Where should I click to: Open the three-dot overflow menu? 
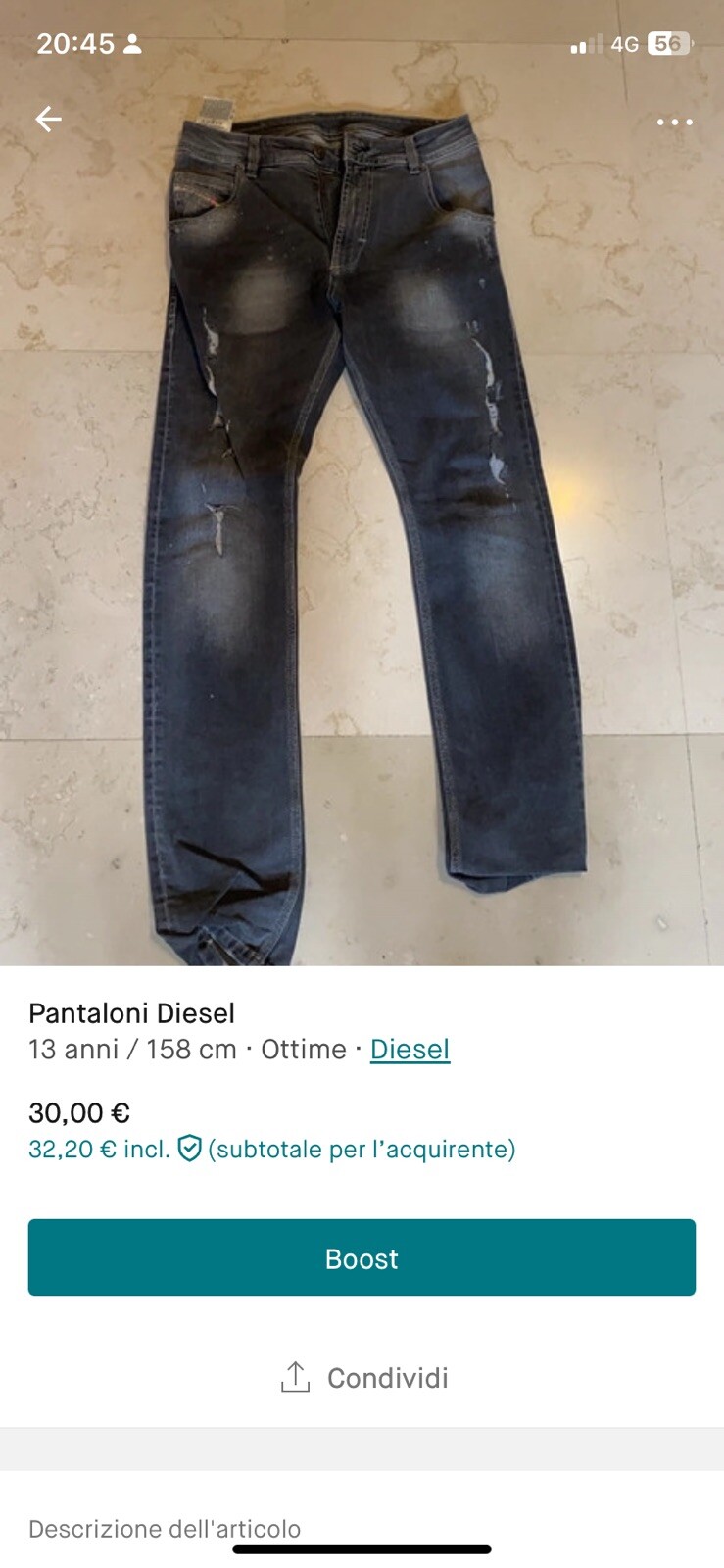coord(674,122)
